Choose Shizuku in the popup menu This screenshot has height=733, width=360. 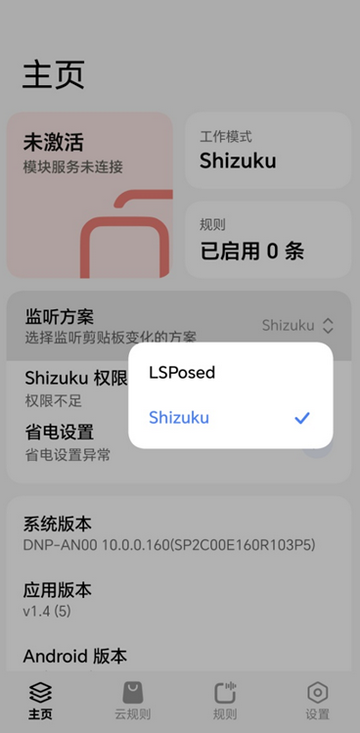point(230,417)
